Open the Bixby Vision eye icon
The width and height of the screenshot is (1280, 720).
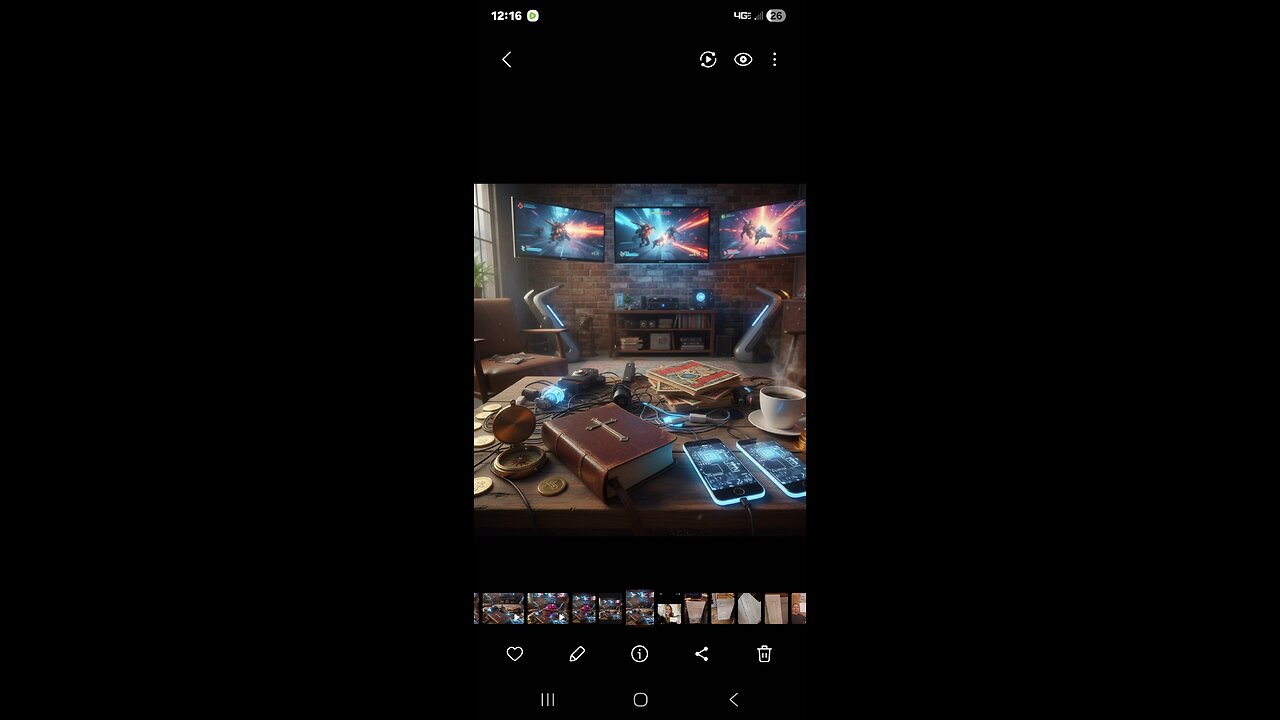(x=743, y=60)
